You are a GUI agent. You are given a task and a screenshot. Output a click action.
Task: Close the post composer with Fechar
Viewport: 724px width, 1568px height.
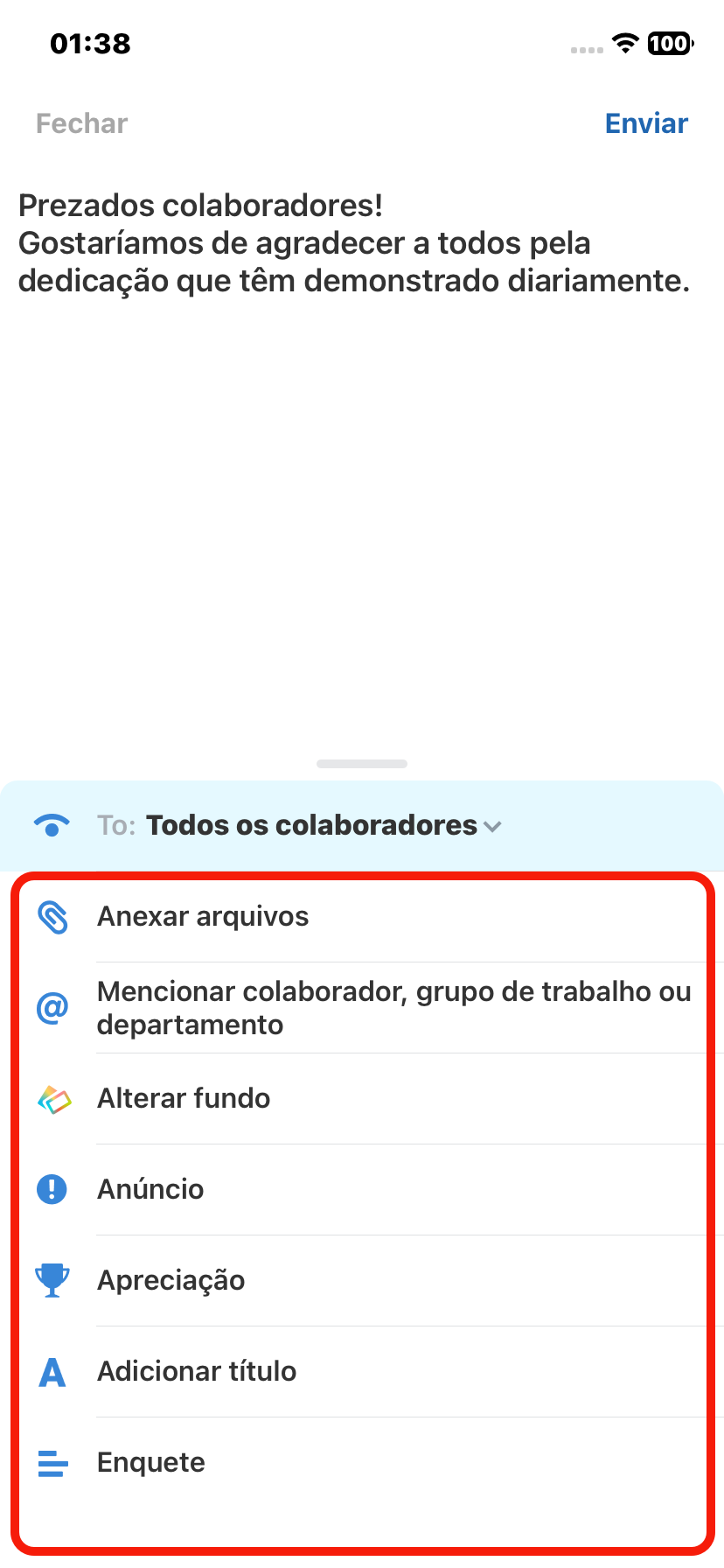point(81,123)
